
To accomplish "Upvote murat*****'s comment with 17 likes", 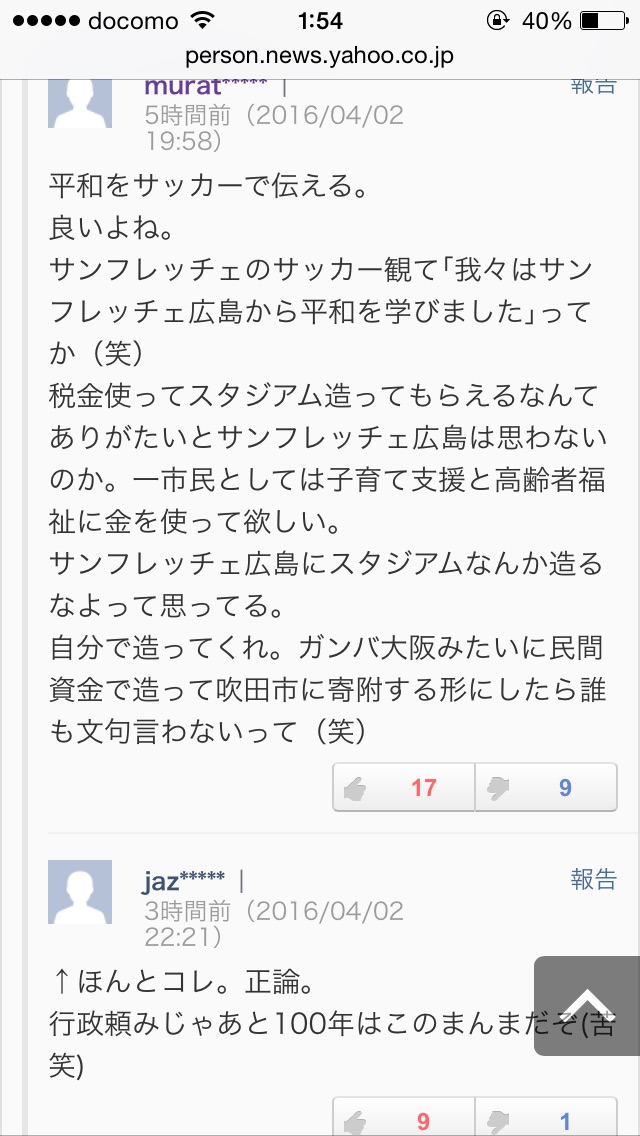I will pyautogui.click(x=403, y=788).
